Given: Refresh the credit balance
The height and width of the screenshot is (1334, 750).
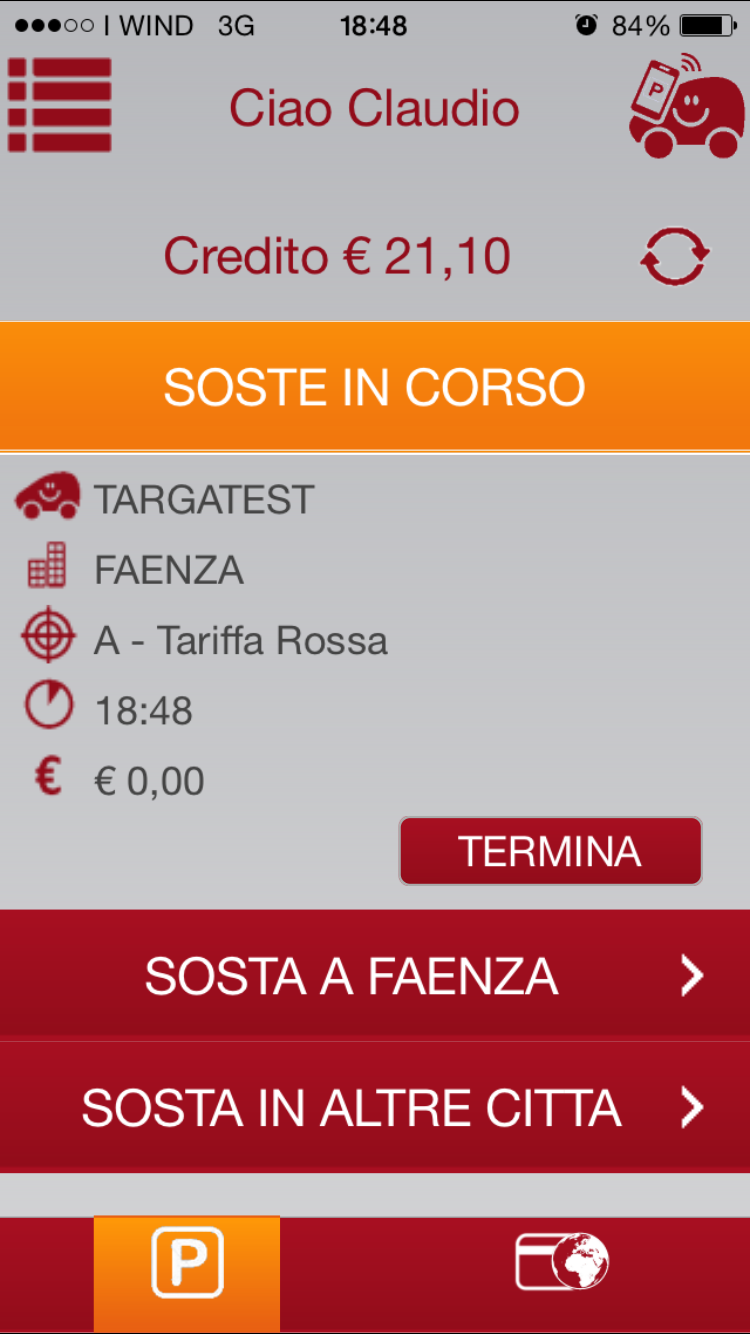Looking at the screenshot, I should click(675, 256).
